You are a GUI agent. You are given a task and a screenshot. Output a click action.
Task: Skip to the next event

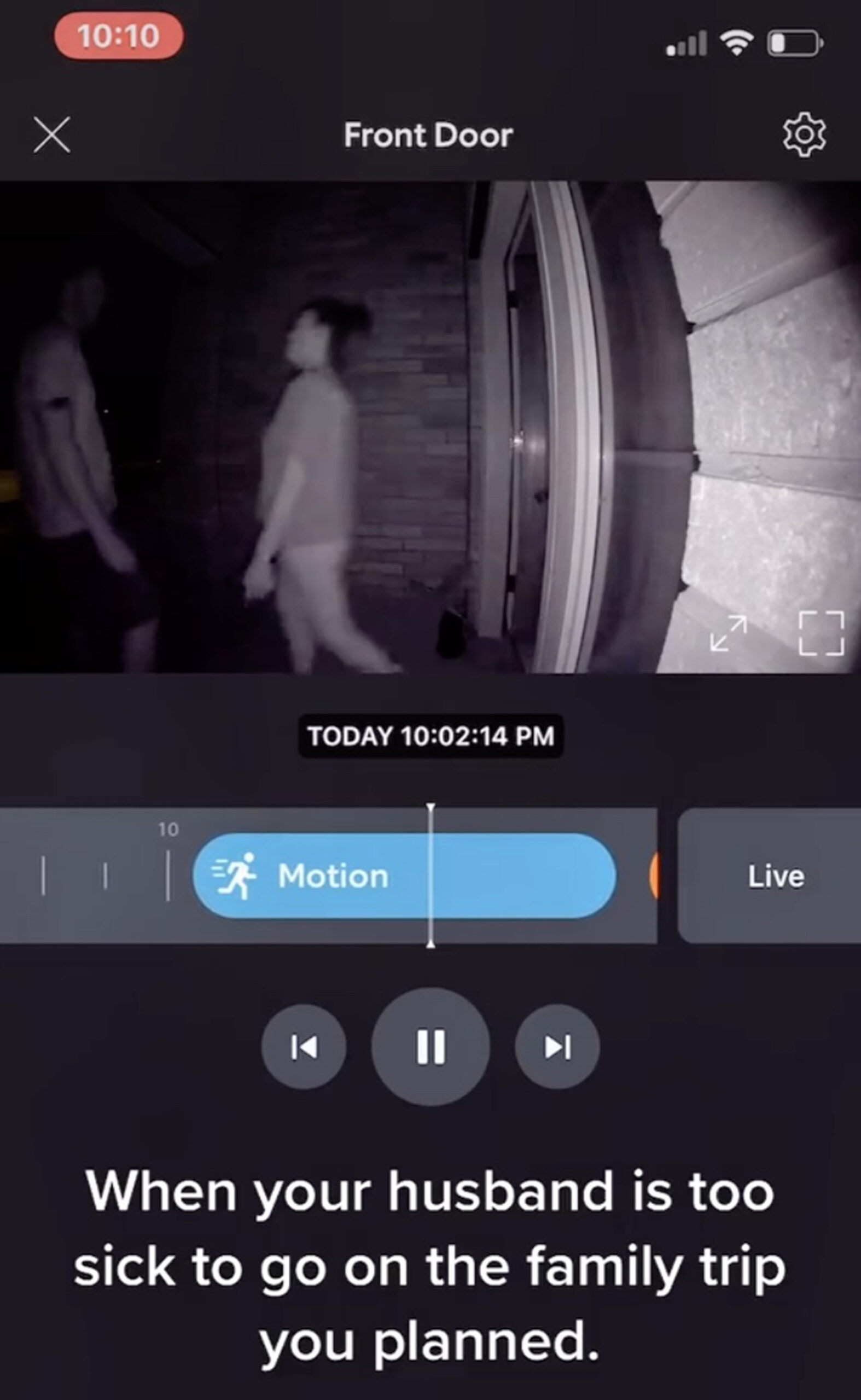[x=557, y=1046]
